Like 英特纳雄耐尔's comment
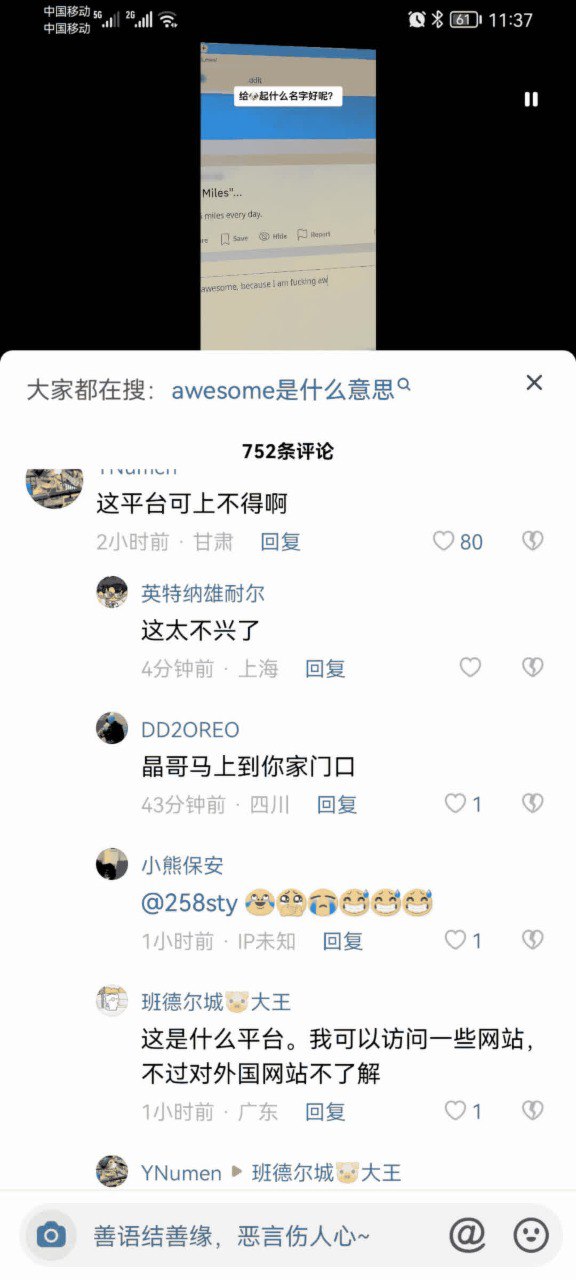 pyautogui.click(x=470, y=667)
